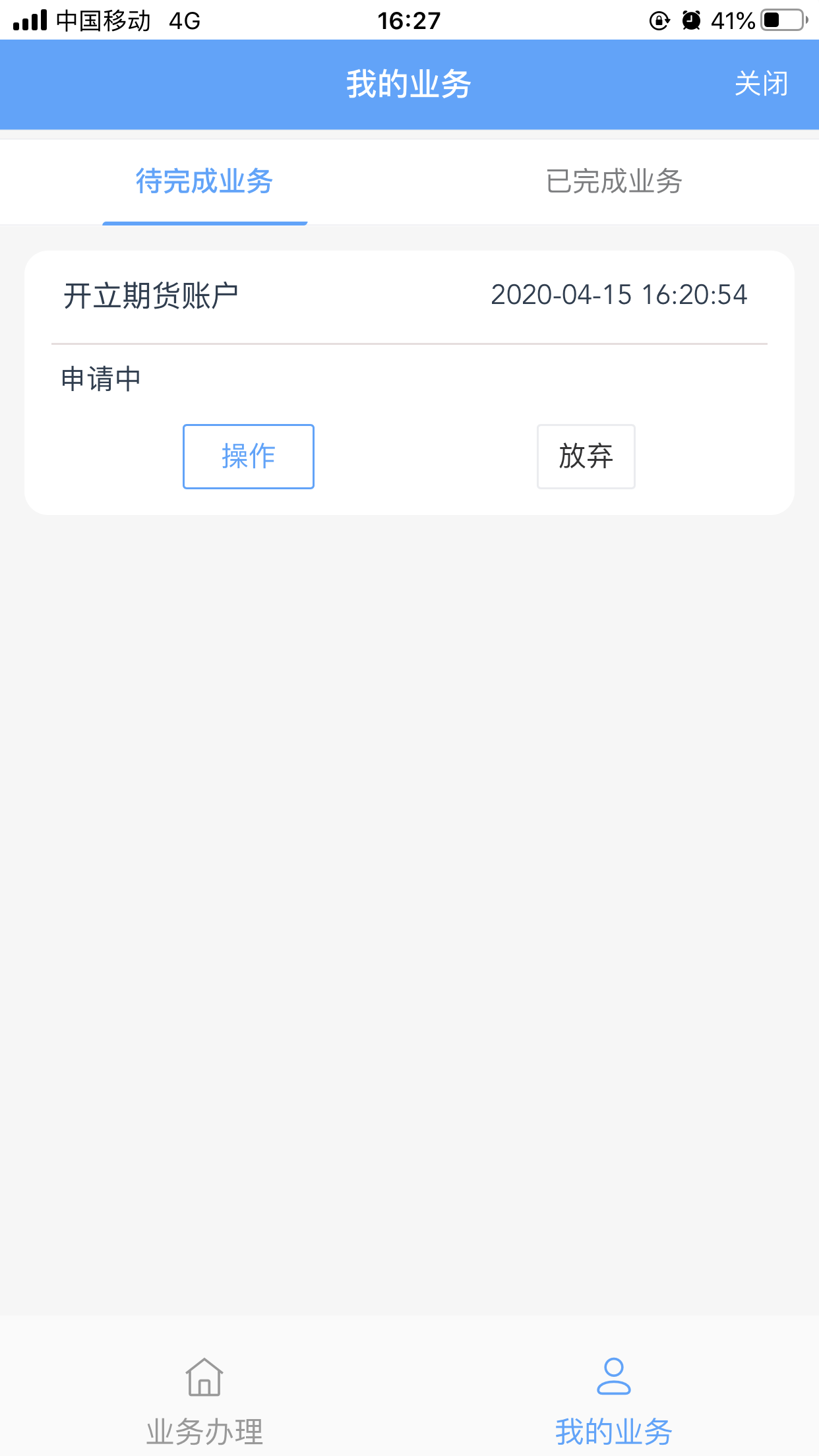Abandon the application with 放弃

[x=586, y=456]
